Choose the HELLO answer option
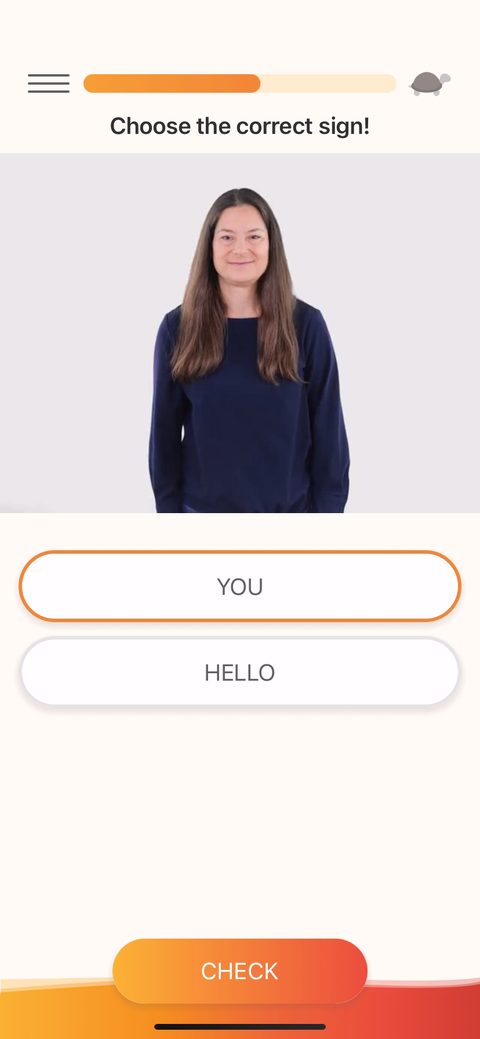Image resolution: width=480 pixels, height=1039 pixels. (x=240, y=673)
